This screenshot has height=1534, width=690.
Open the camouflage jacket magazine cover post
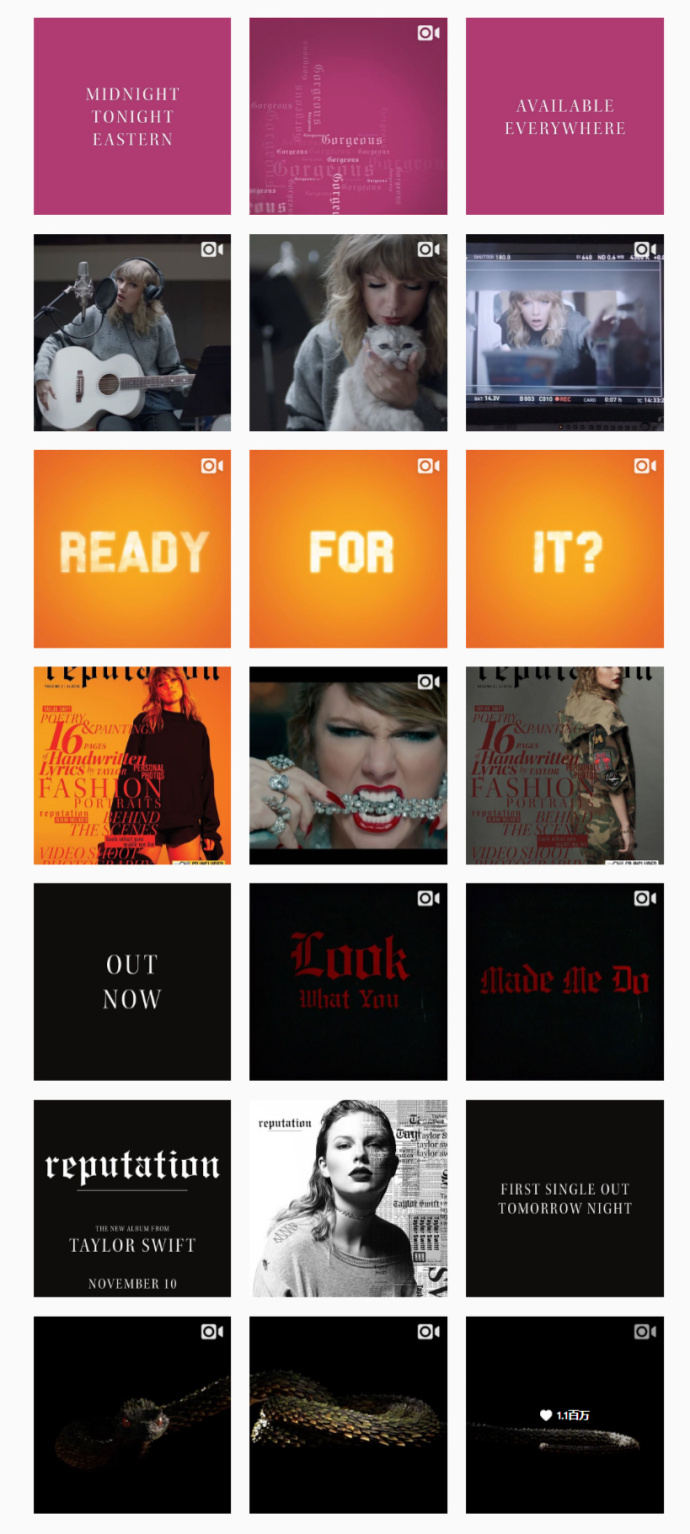click(564, 765)
